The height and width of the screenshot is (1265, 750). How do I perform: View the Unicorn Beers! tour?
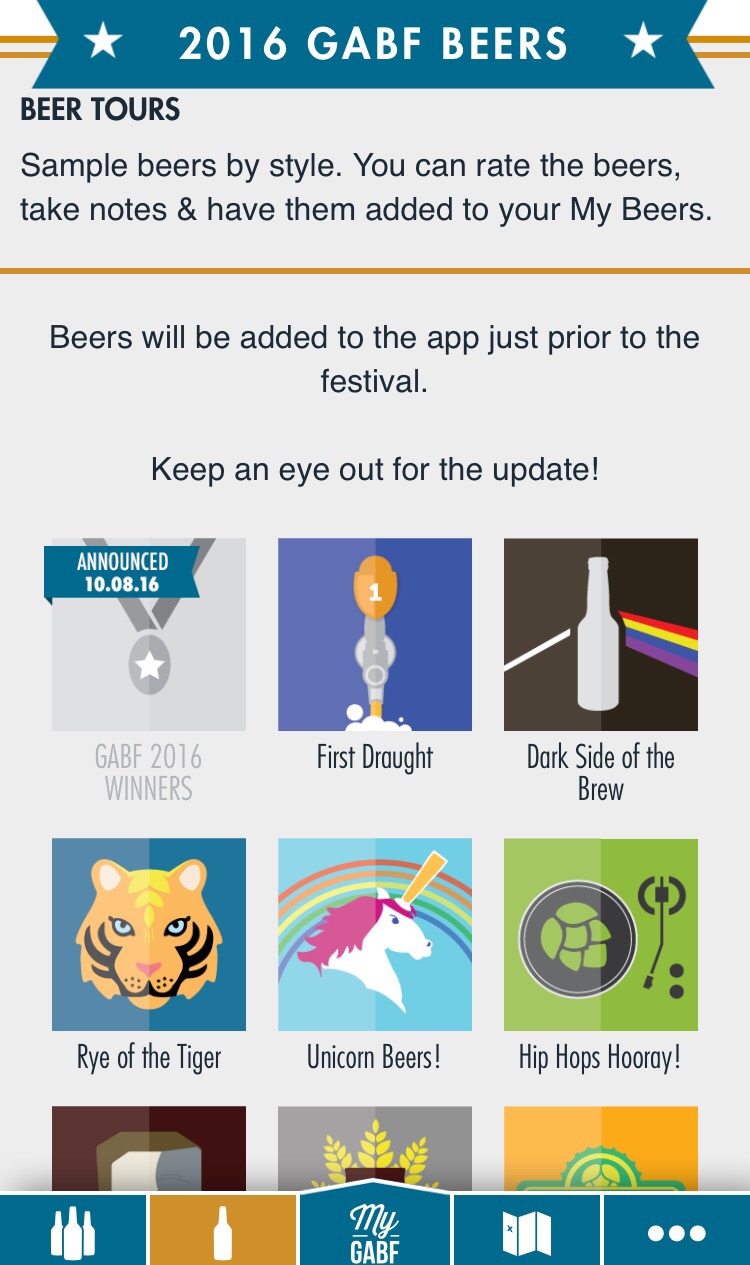[x=375, y=934]
